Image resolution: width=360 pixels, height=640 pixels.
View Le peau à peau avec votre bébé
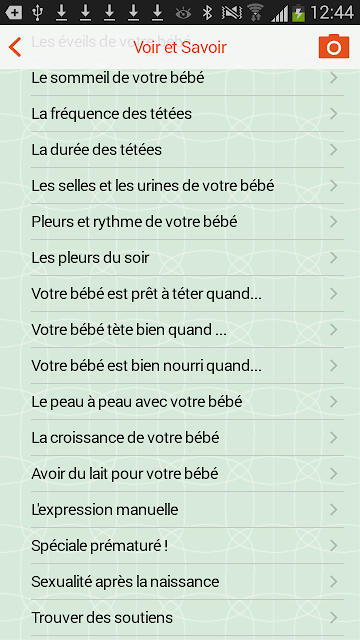(x=187, y=402)
